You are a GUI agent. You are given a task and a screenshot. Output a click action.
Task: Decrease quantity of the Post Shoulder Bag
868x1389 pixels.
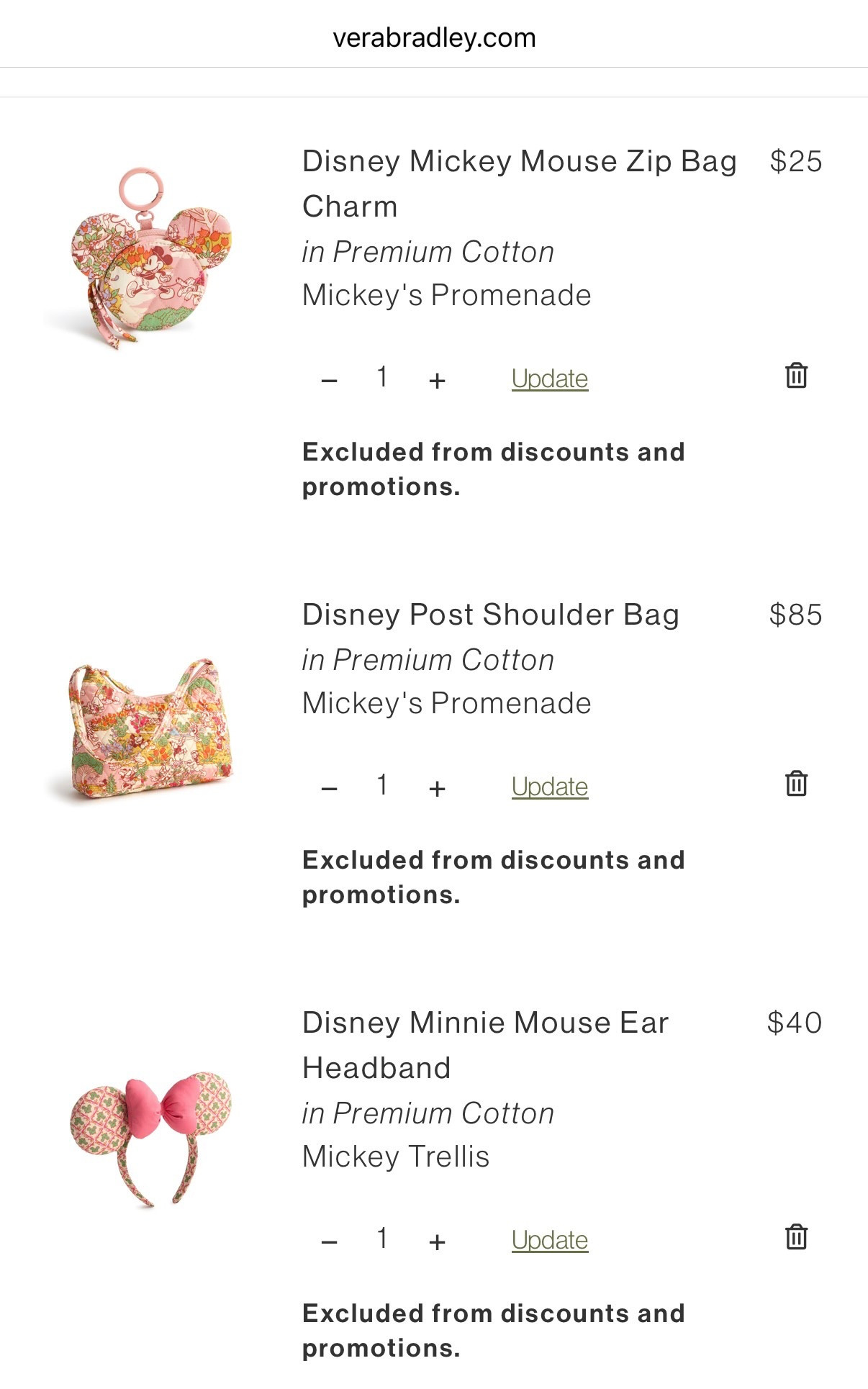(328, 787)
